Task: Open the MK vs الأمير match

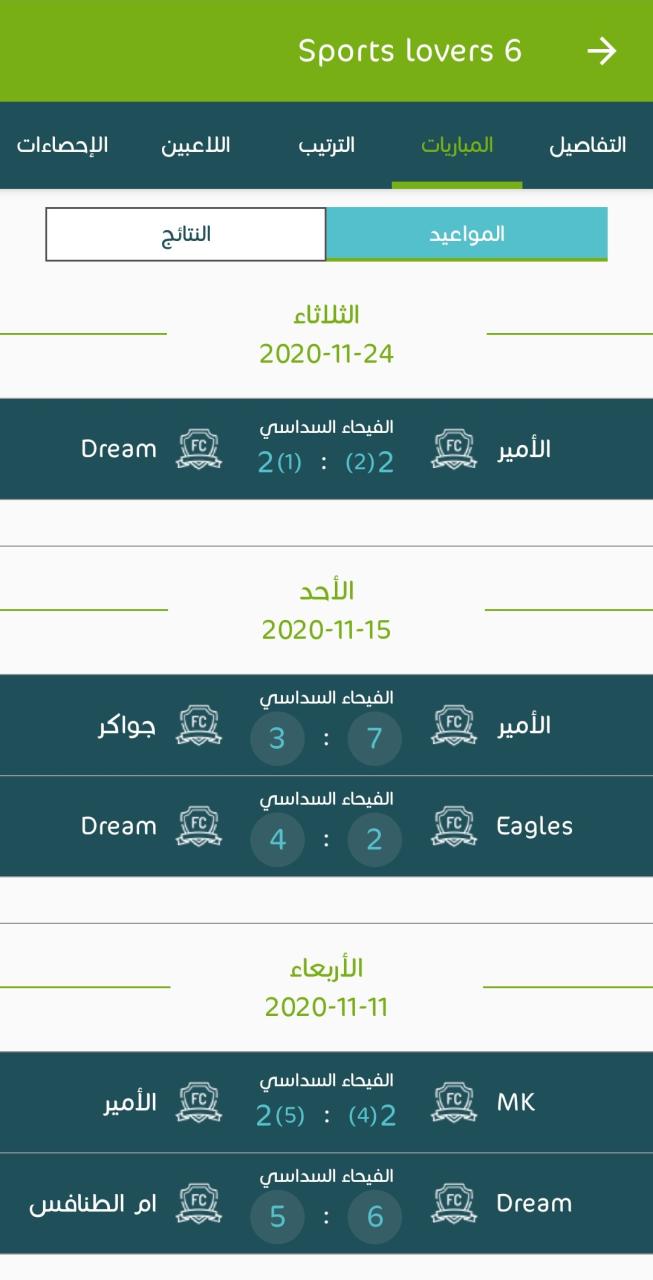Action: click(x=326, y=1102)
